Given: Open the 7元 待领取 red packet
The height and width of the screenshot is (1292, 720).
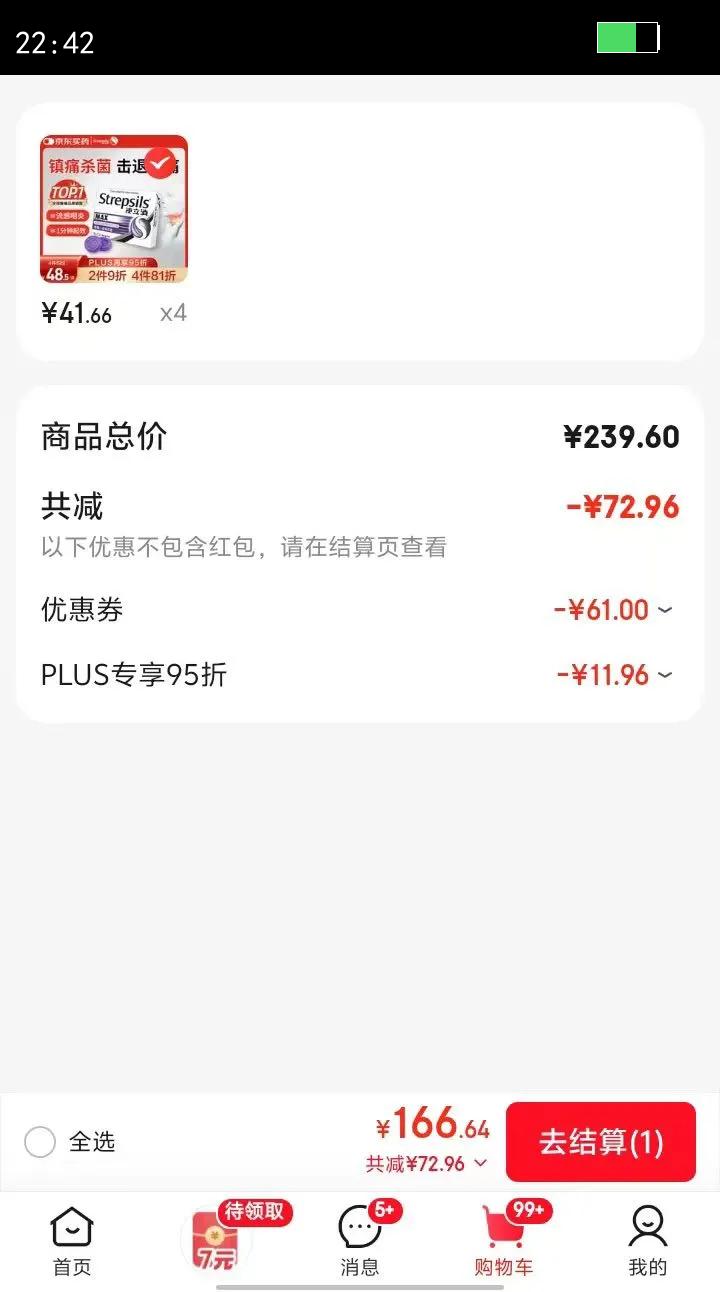Looking at the screenshot, I should [216, 1240].
